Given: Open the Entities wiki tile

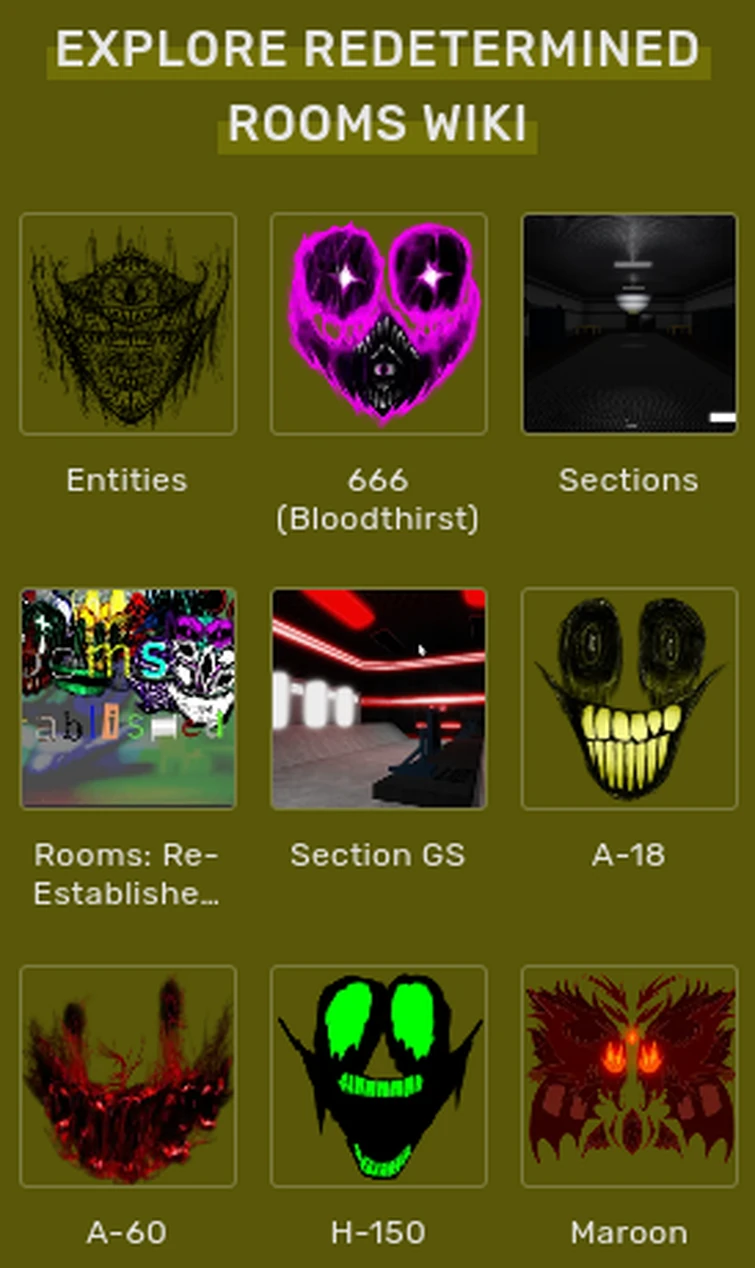Looking at the screenshot, I should tap(128, 324).
